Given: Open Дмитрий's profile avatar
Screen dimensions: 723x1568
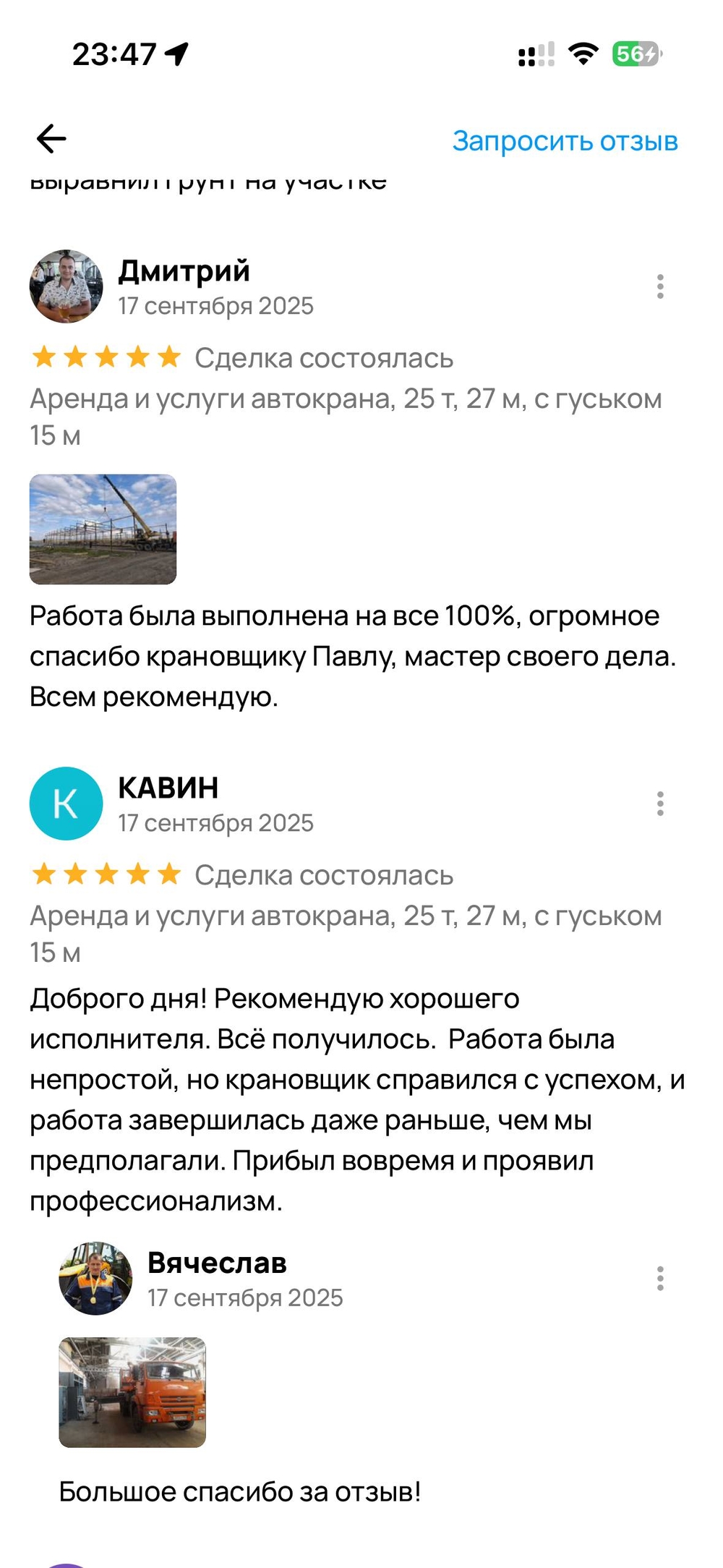Looking at the screenshot, I should pos(66,286).
